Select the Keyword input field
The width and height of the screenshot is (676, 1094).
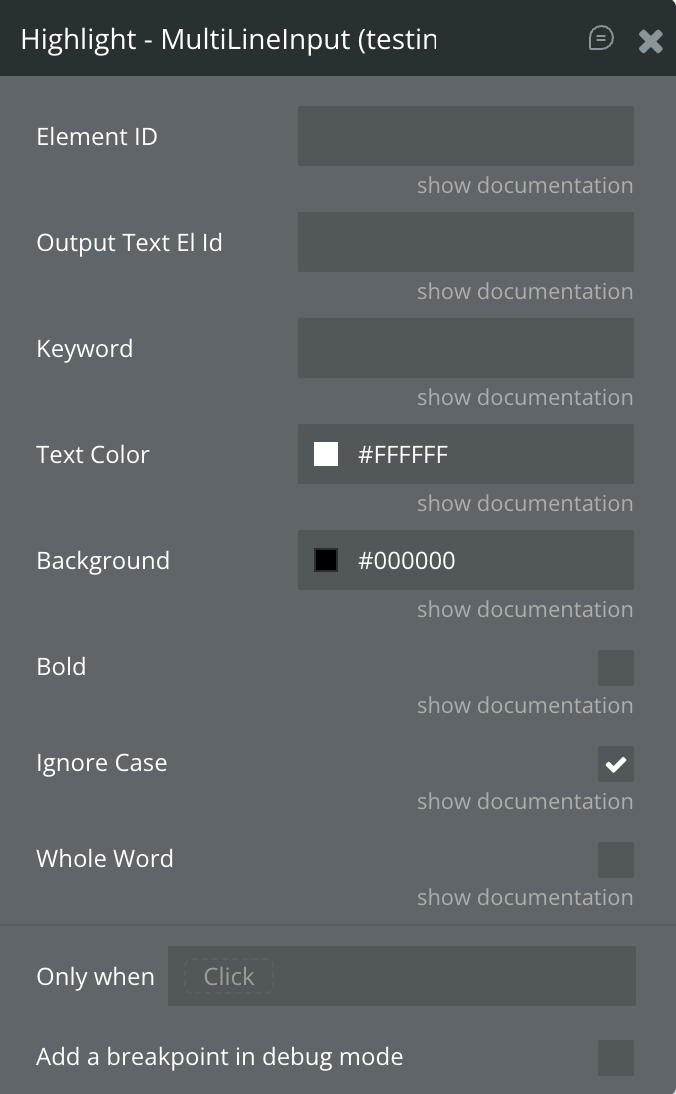[465, 348]
